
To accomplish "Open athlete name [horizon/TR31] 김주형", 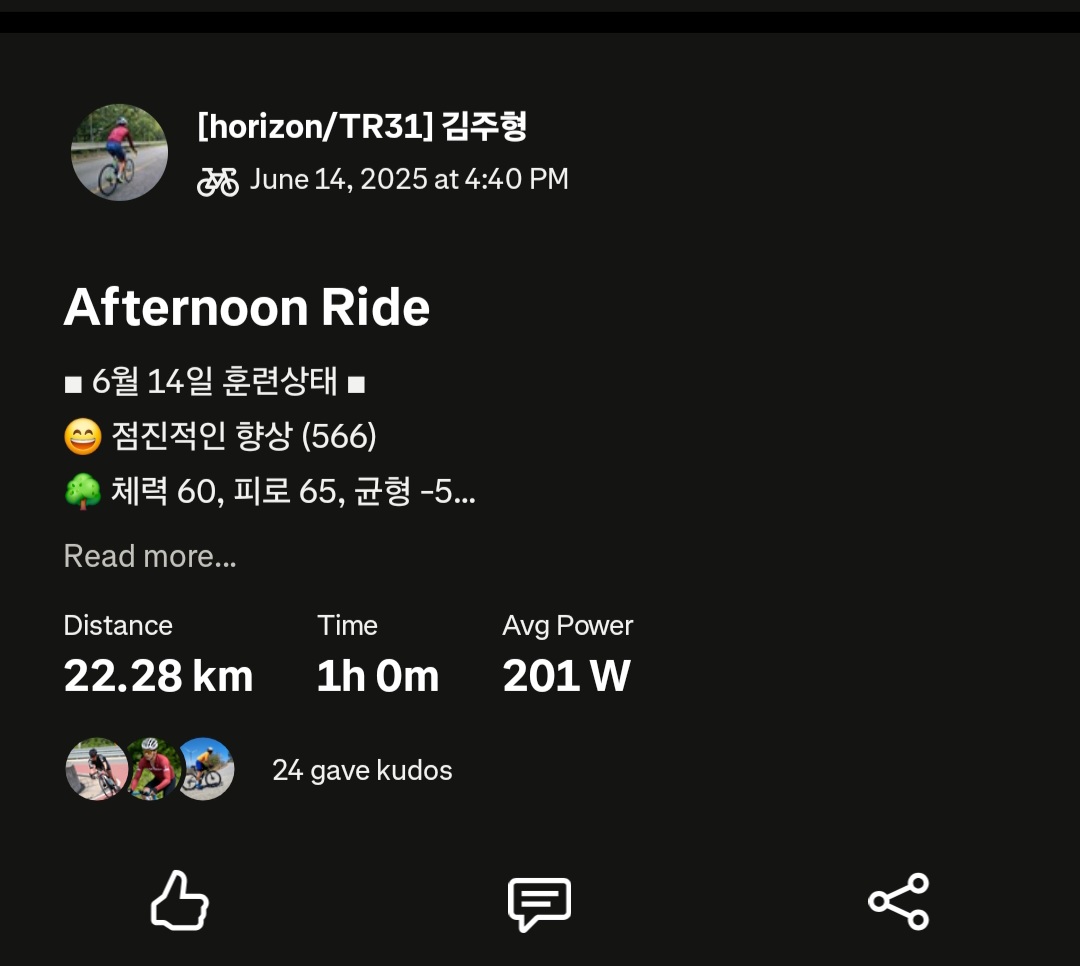I will pos(362,127).
